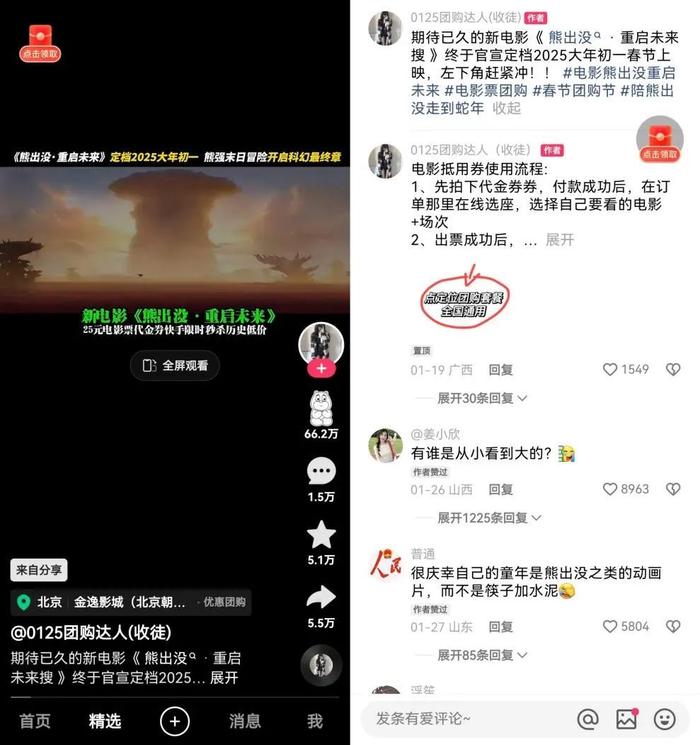Tap 全屏观看 to watch fullscreen
This screenshot has width=700, height=745.
click(x=175, y=366)
